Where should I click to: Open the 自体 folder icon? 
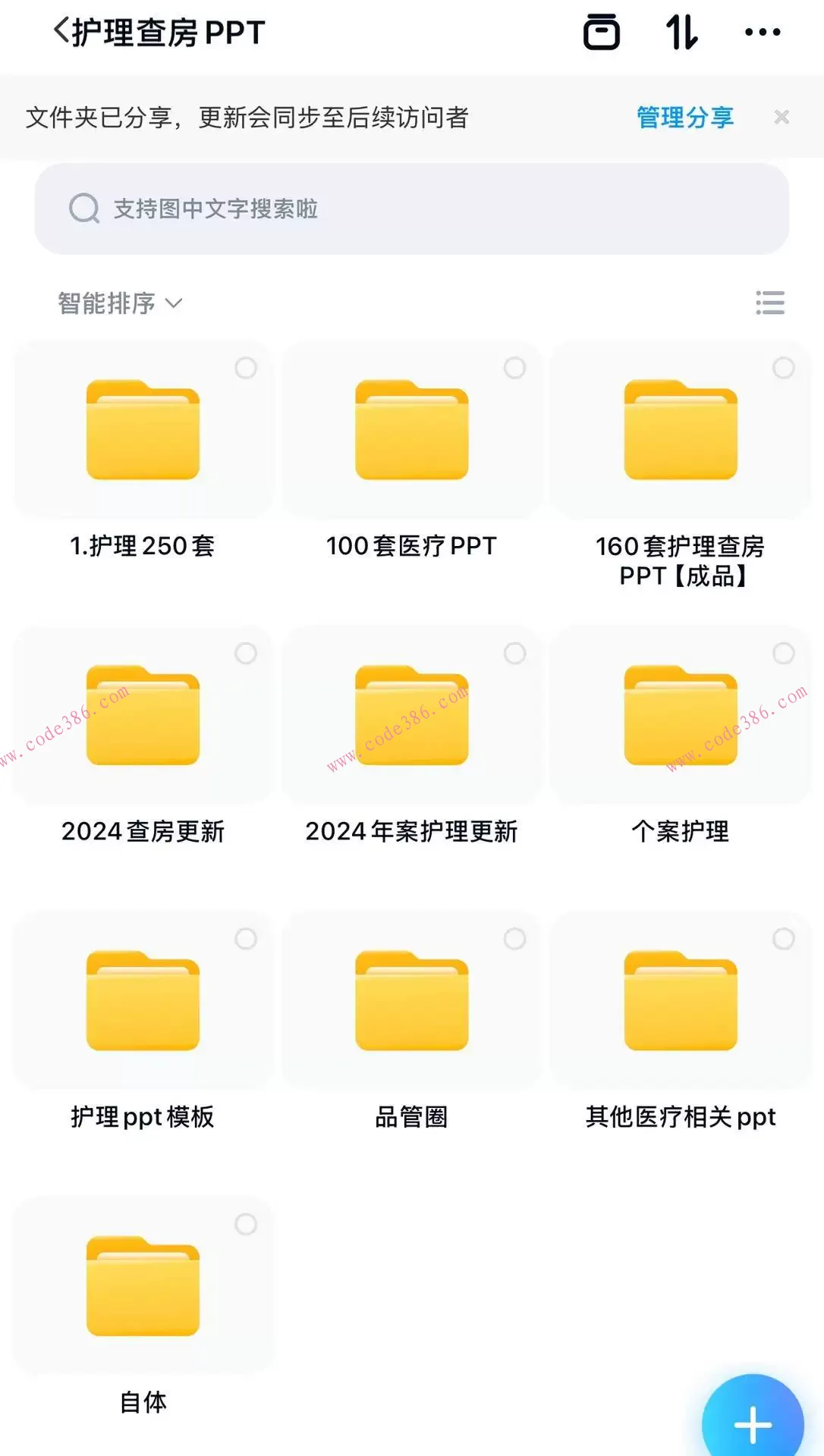pos(142,1285)
